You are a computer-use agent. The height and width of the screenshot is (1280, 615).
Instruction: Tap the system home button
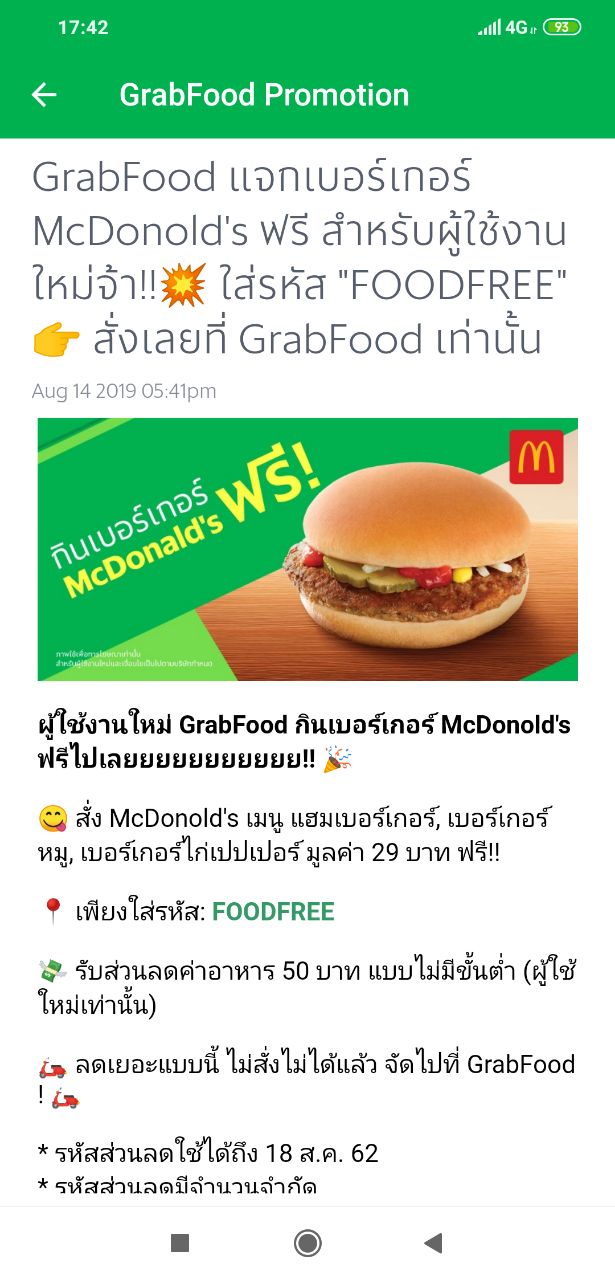pos(307,1243)
